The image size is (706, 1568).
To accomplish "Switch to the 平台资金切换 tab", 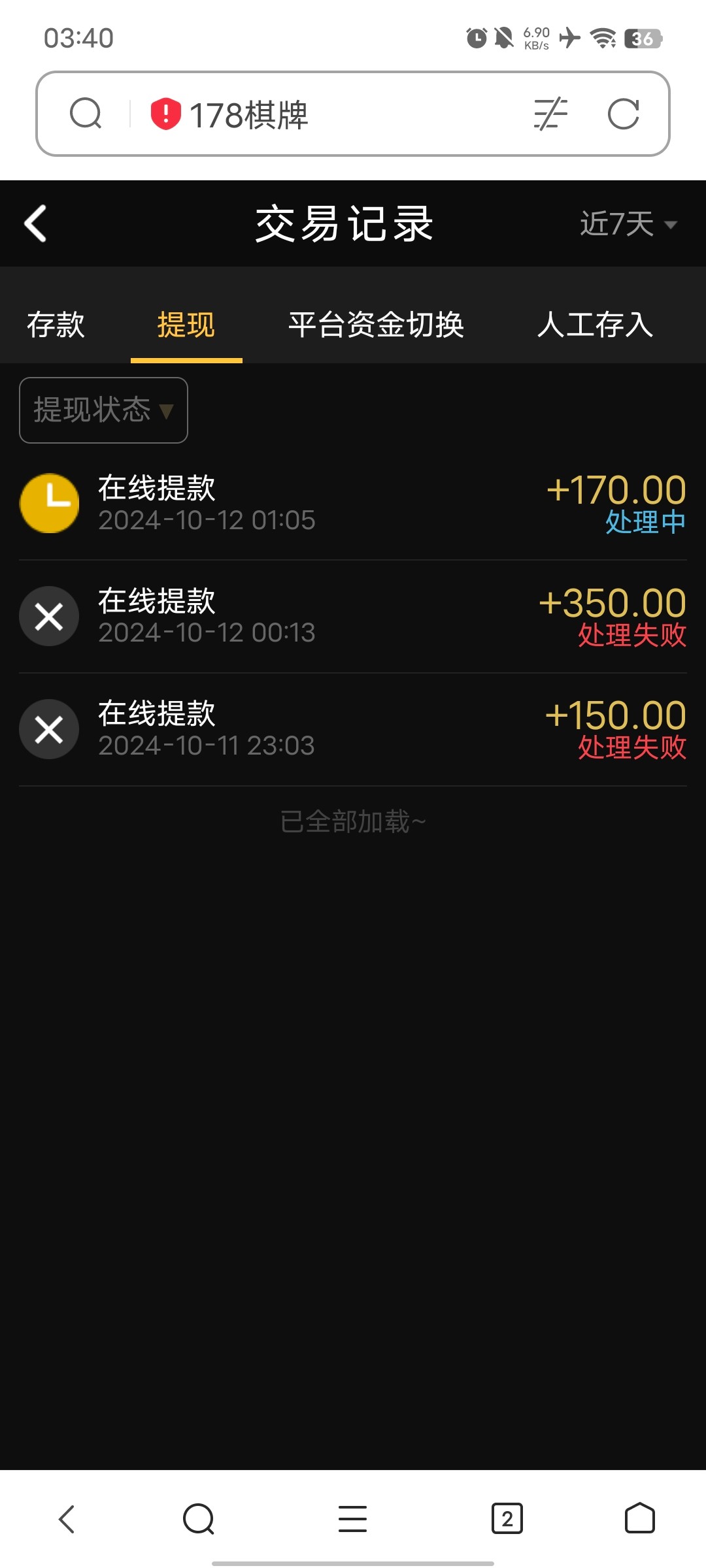I will tap(376, 325).
